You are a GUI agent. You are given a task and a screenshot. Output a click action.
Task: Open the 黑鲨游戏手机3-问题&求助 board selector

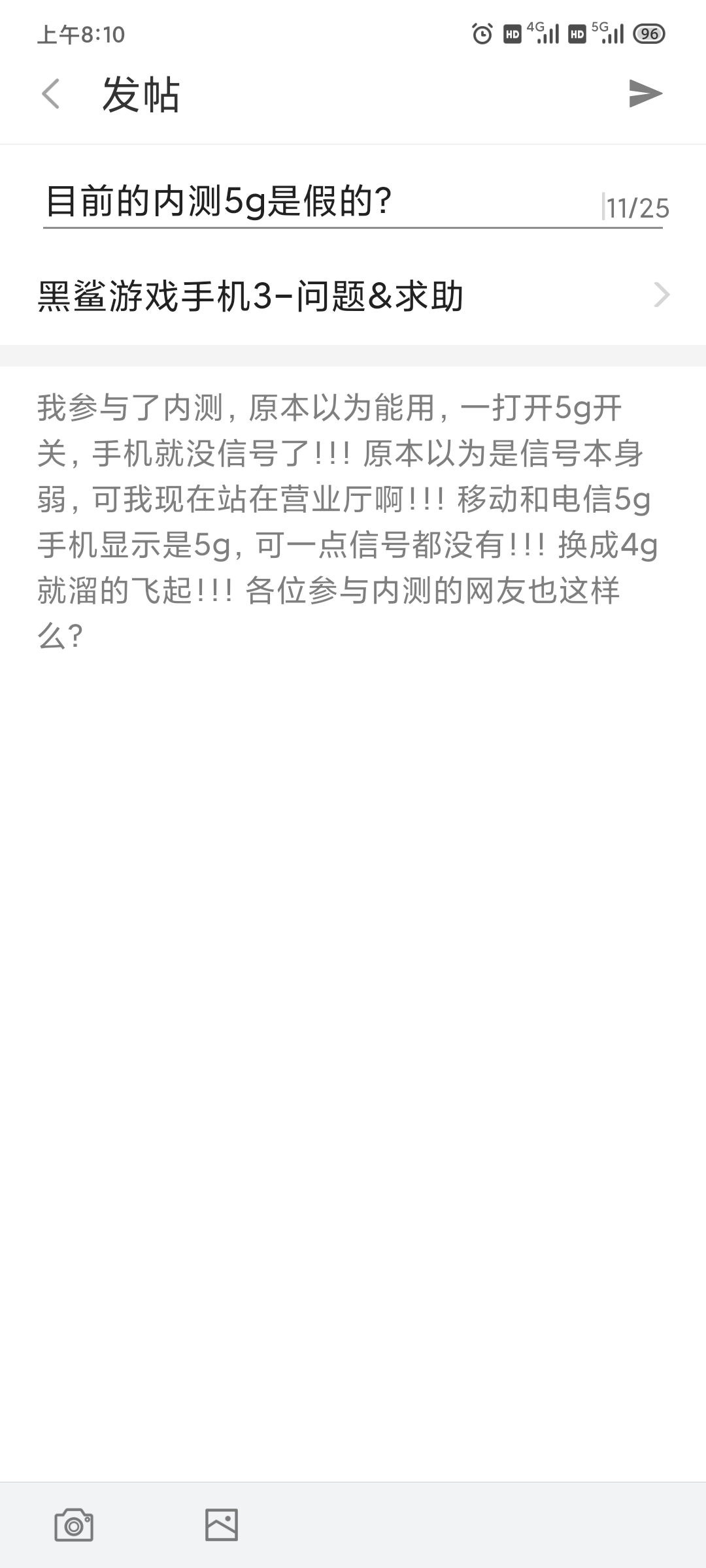tap(353, 296)
